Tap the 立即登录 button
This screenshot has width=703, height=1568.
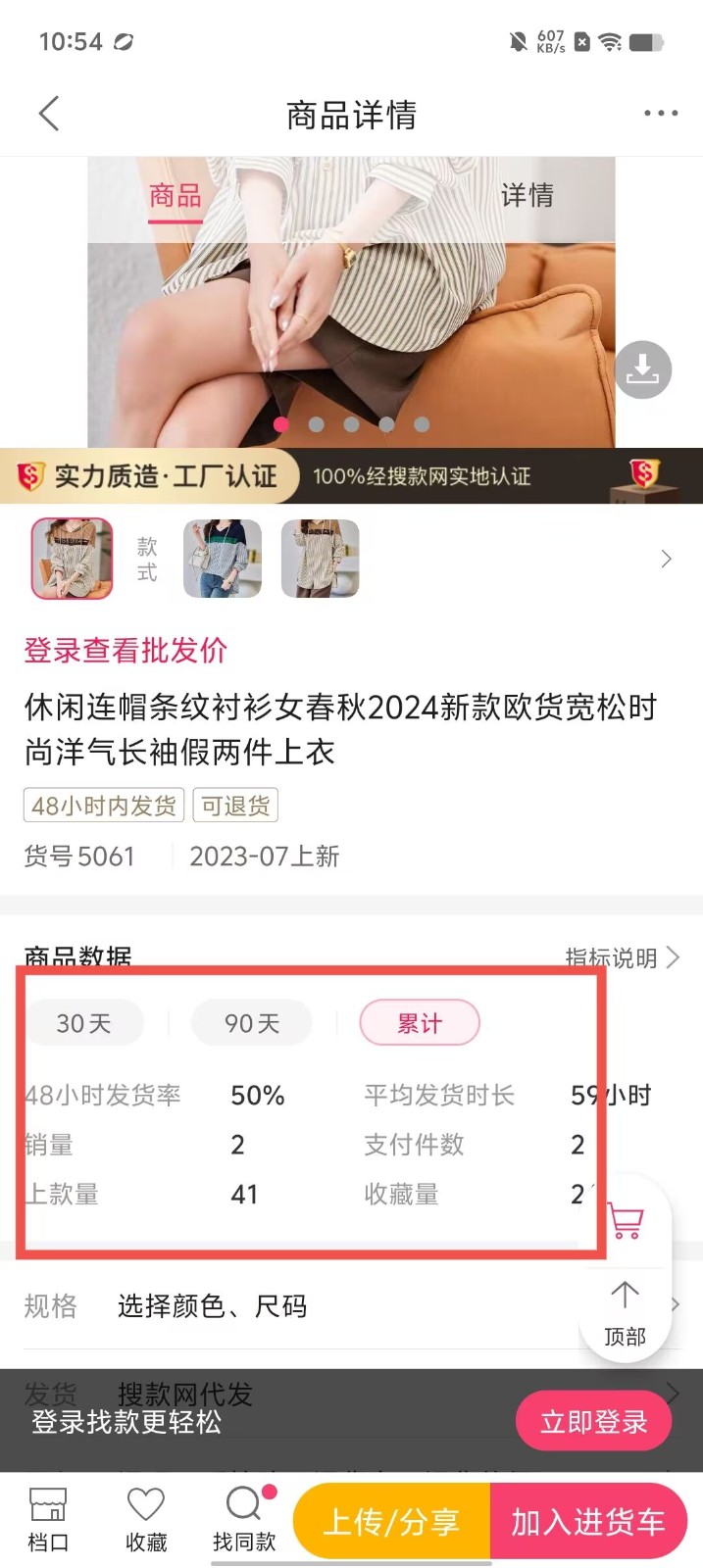593,1421
